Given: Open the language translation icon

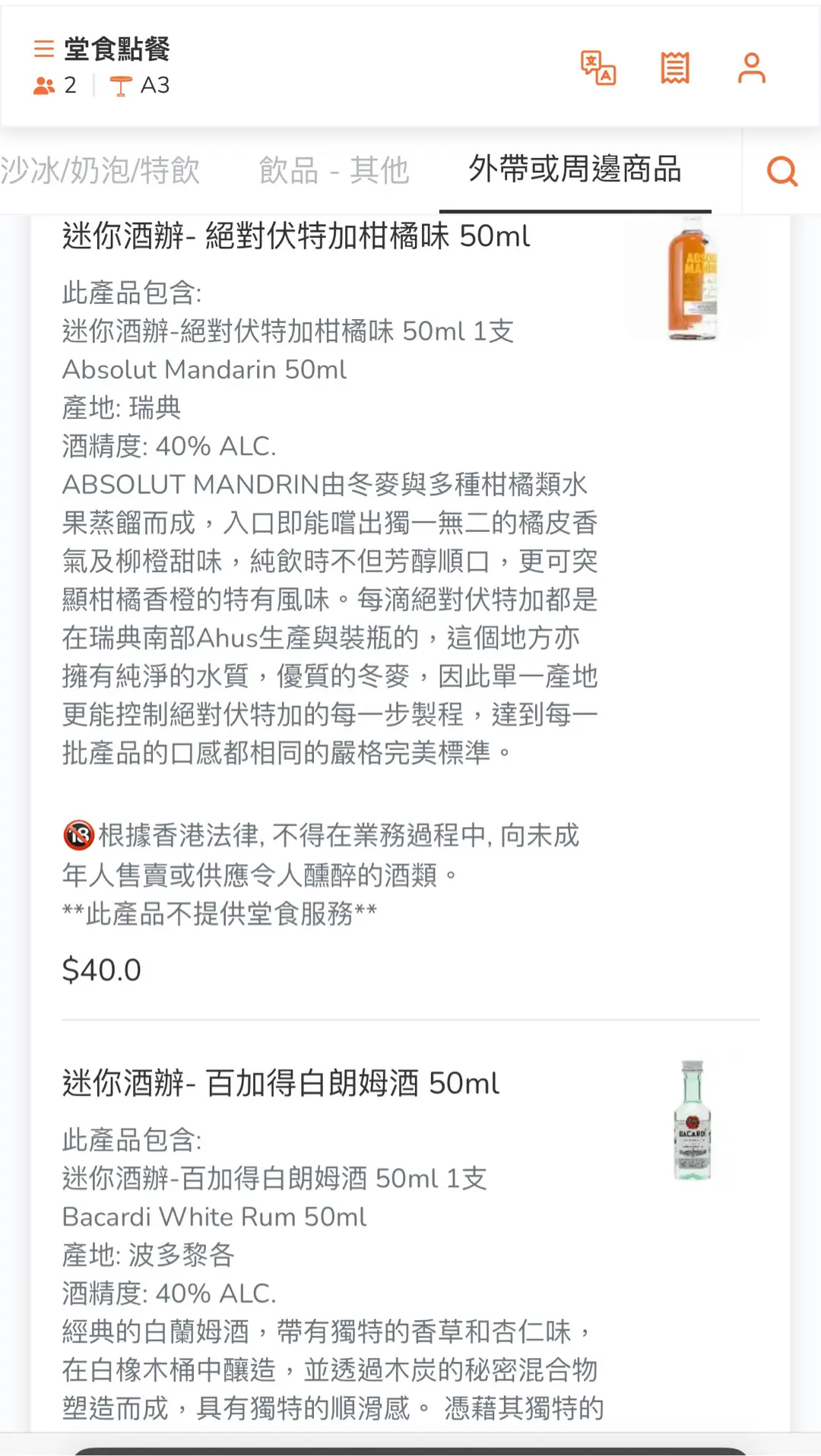Looking at the screenshot, I should (x=598, y=68).
